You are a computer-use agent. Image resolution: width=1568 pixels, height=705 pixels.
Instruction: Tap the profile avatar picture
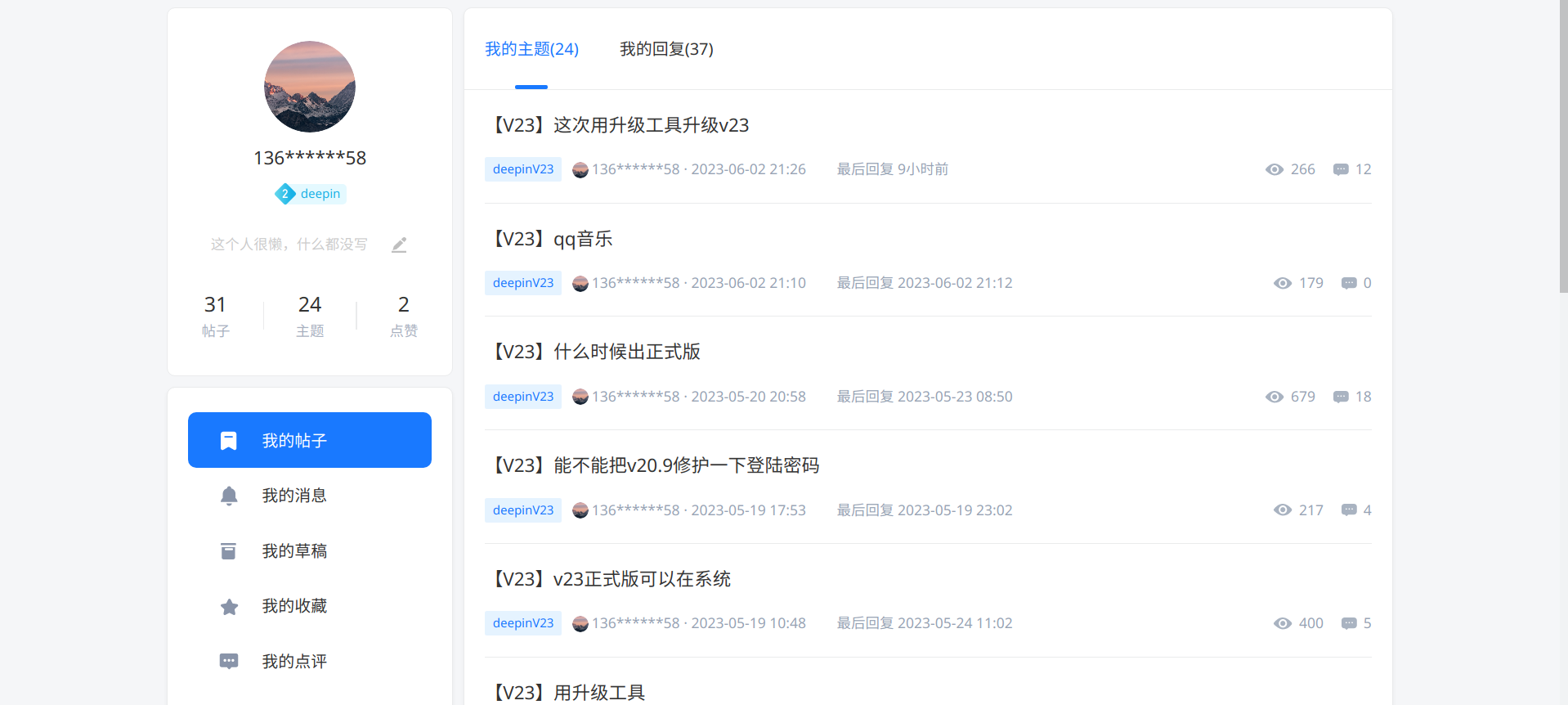point(310,87)
